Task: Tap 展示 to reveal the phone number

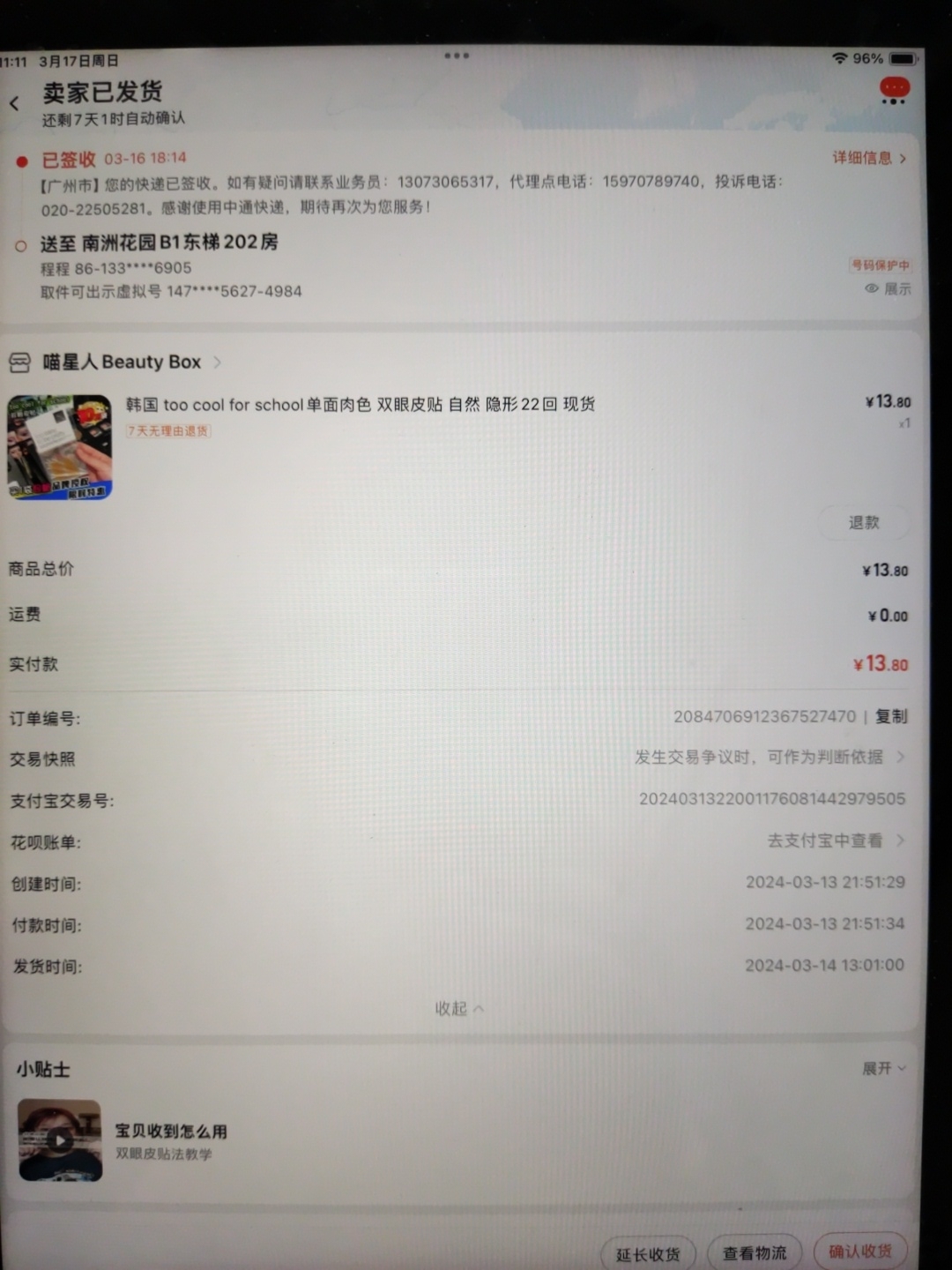Action: click(889, 288)
